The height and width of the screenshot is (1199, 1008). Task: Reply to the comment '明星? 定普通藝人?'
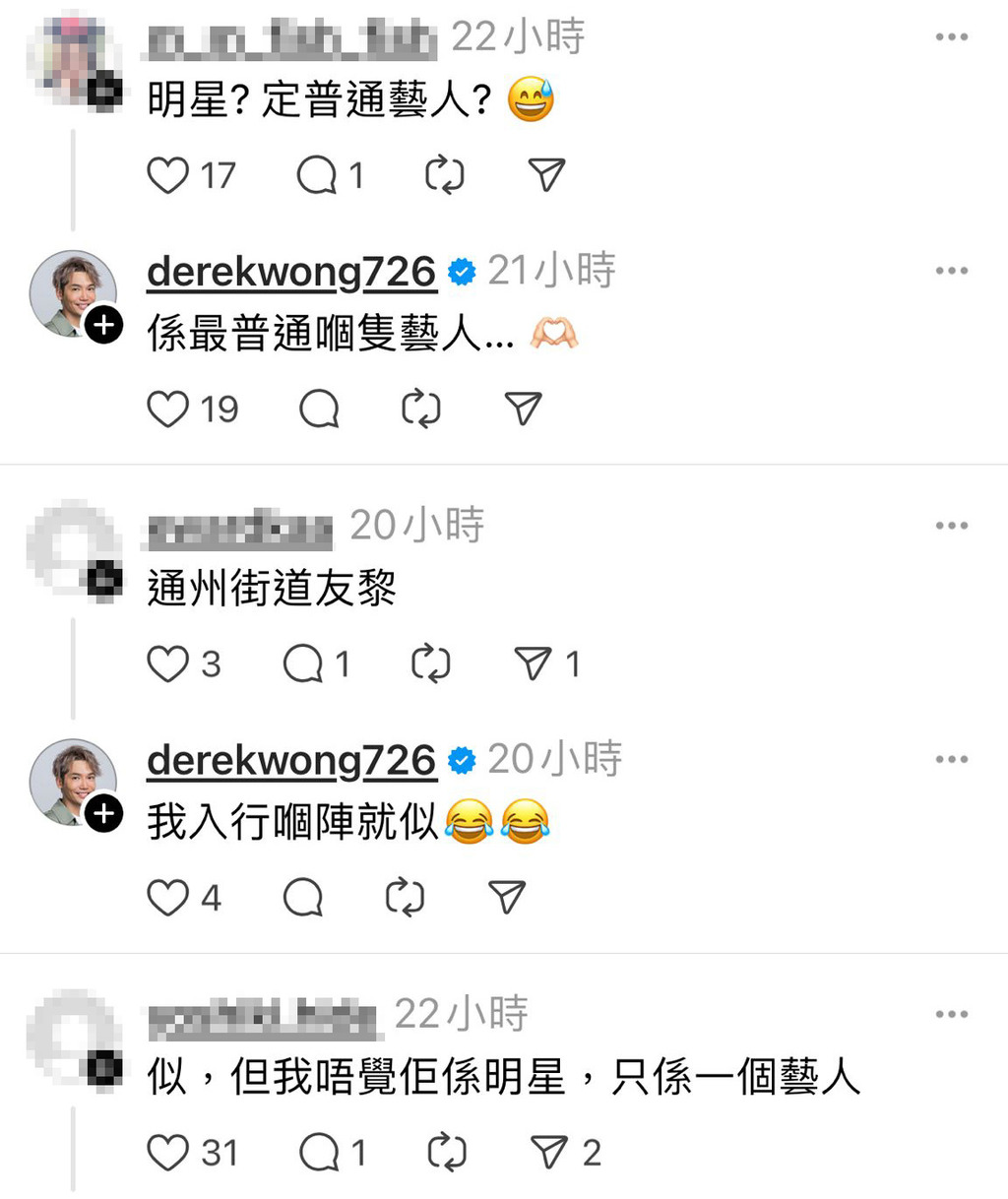click(317, 176)
